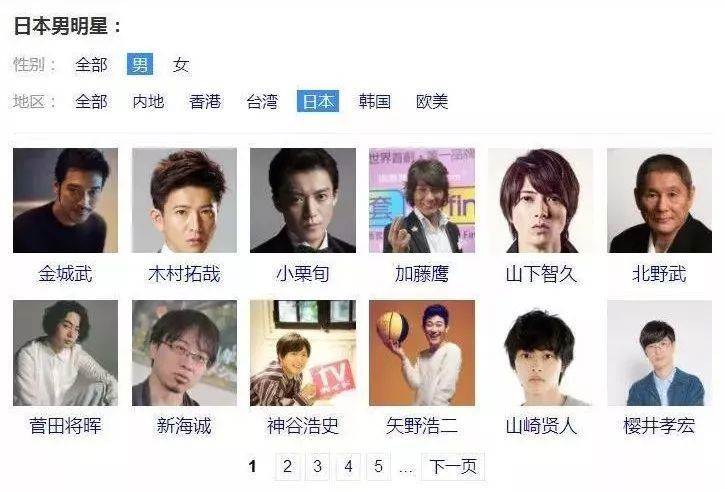Screen dimensions: 725x491
Task: Filter gender by 女
Action: click(x=181, y=65)
